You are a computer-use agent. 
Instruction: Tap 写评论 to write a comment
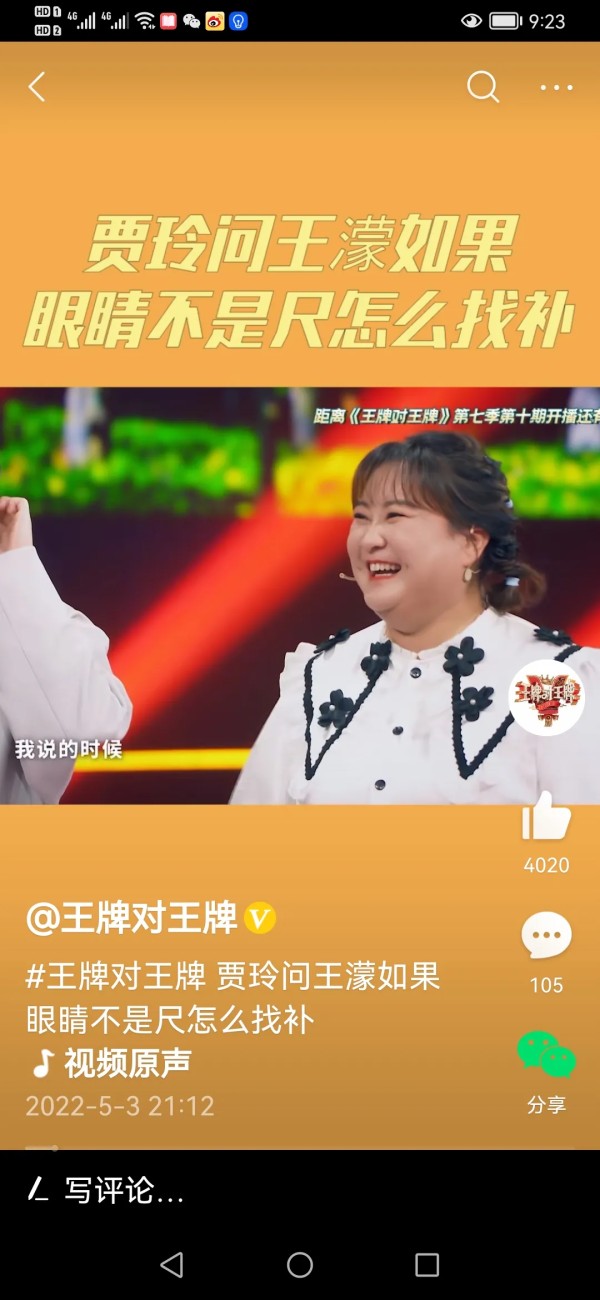pyautogui.click(x=124, y=1191)
